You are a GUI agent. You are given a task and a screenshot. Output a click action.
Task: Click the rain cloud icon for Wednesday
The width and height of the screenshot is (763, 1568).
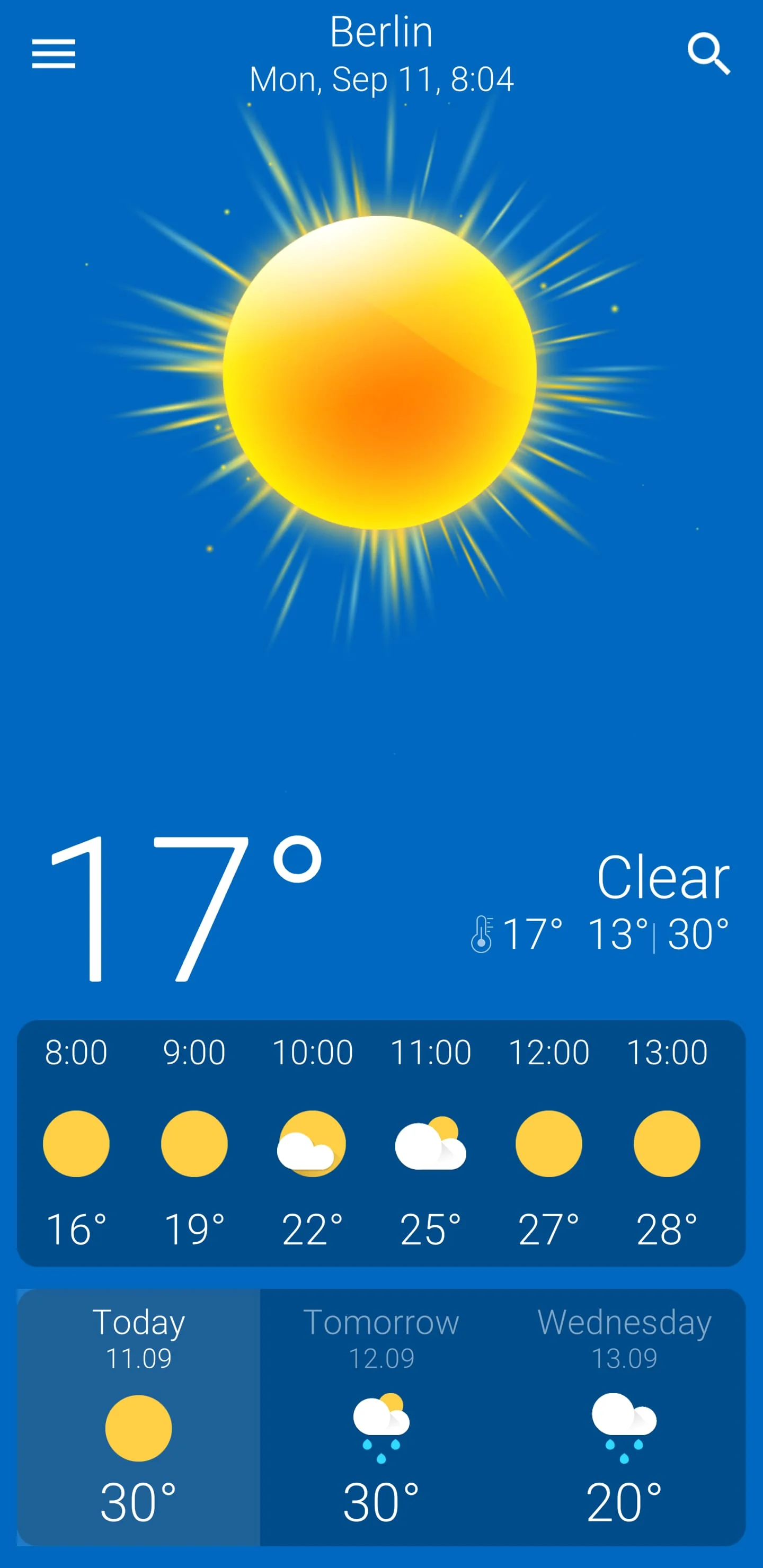[x=623, y=1424]
